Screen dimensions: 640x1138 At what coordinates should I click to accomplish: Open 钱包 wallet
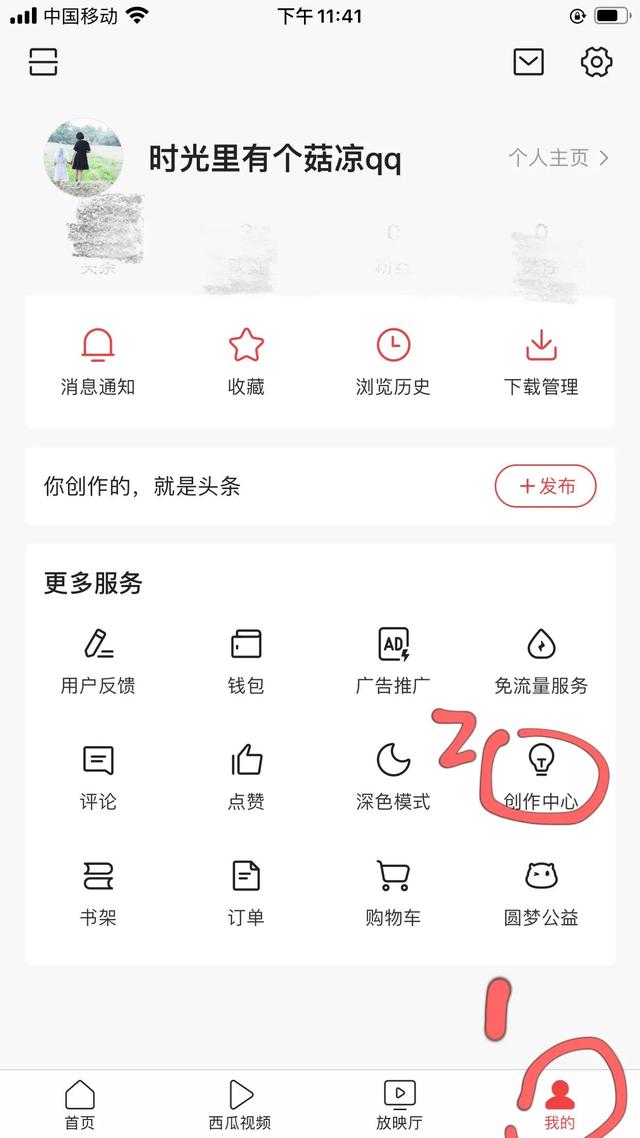[246, 660]
